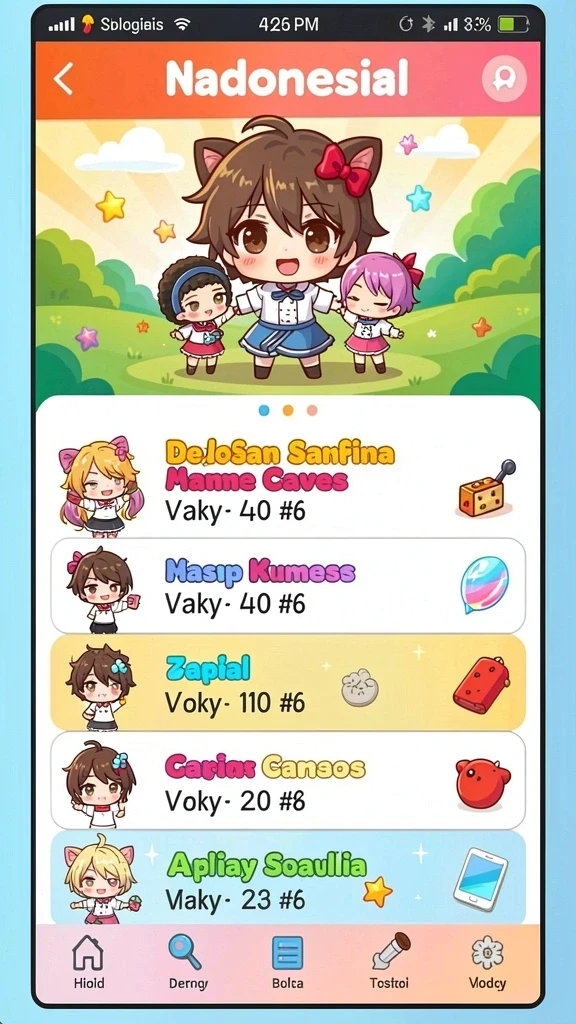This screenshot has width=576, height=1024.
Task: Switch to the Derng search tab
Action: 187,961
